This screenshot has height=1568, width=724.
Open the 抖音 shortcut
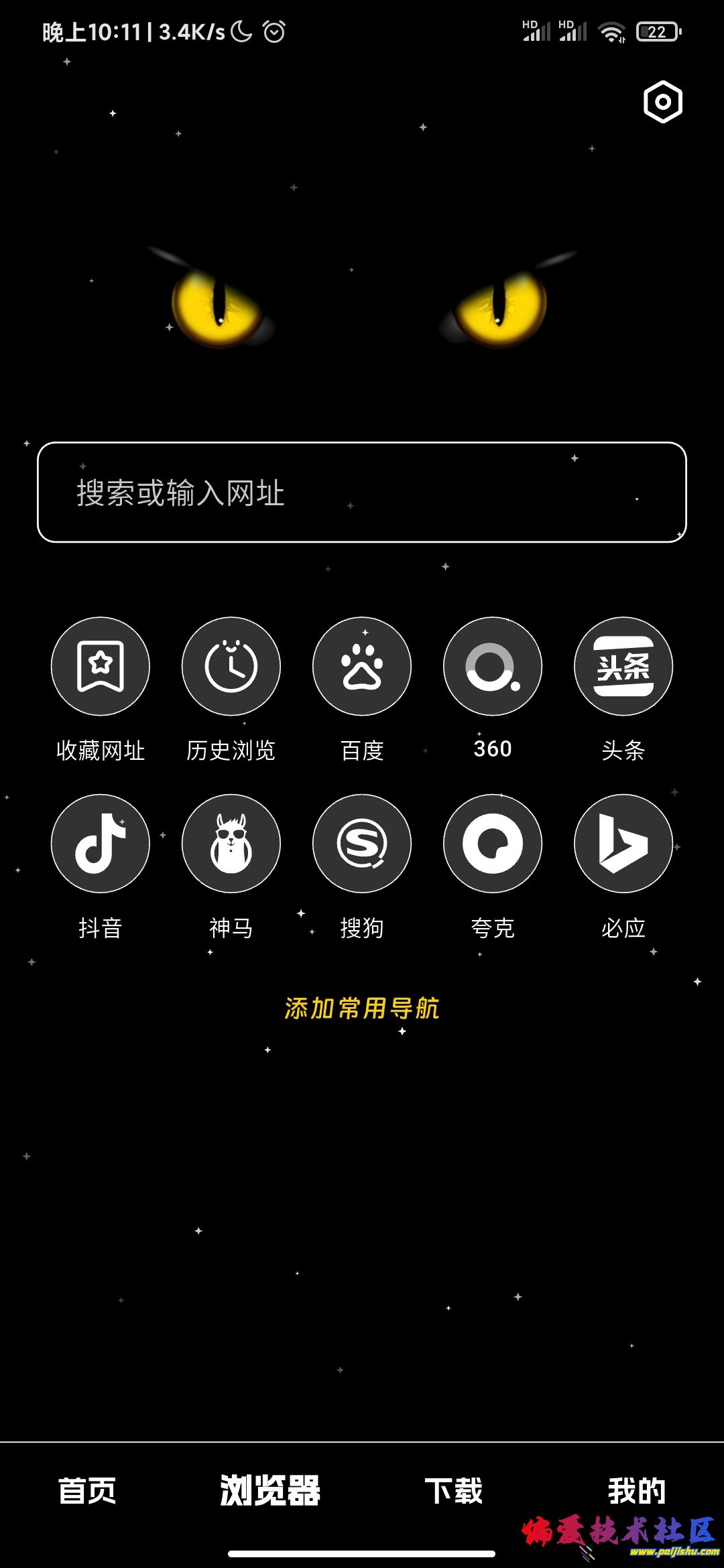pos(101,843)
